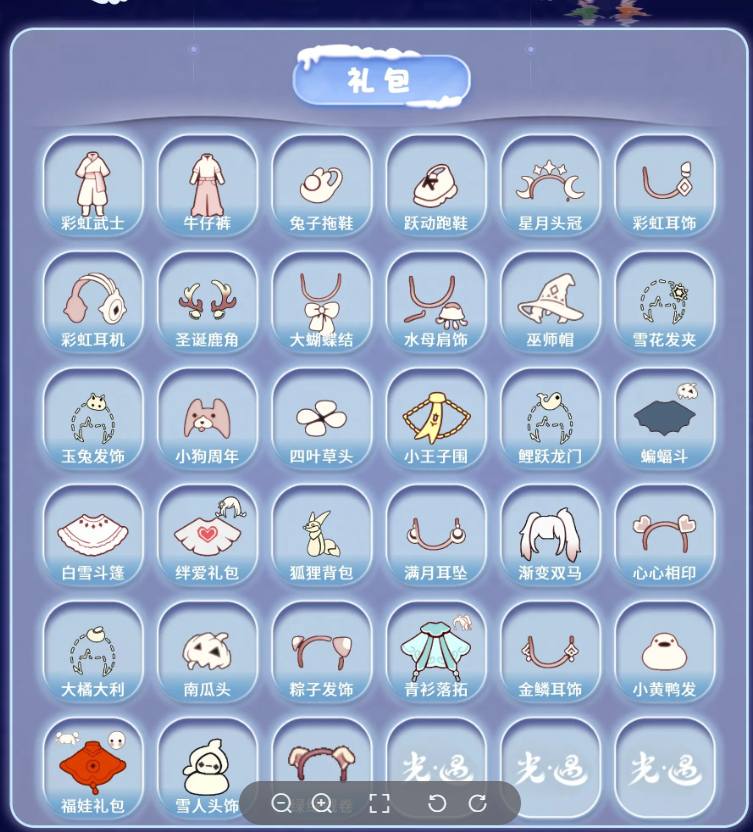Open the 狐狸背包 fox backpack item
Image resolution: width=753 pixels, height=832 pixels.
320,537
